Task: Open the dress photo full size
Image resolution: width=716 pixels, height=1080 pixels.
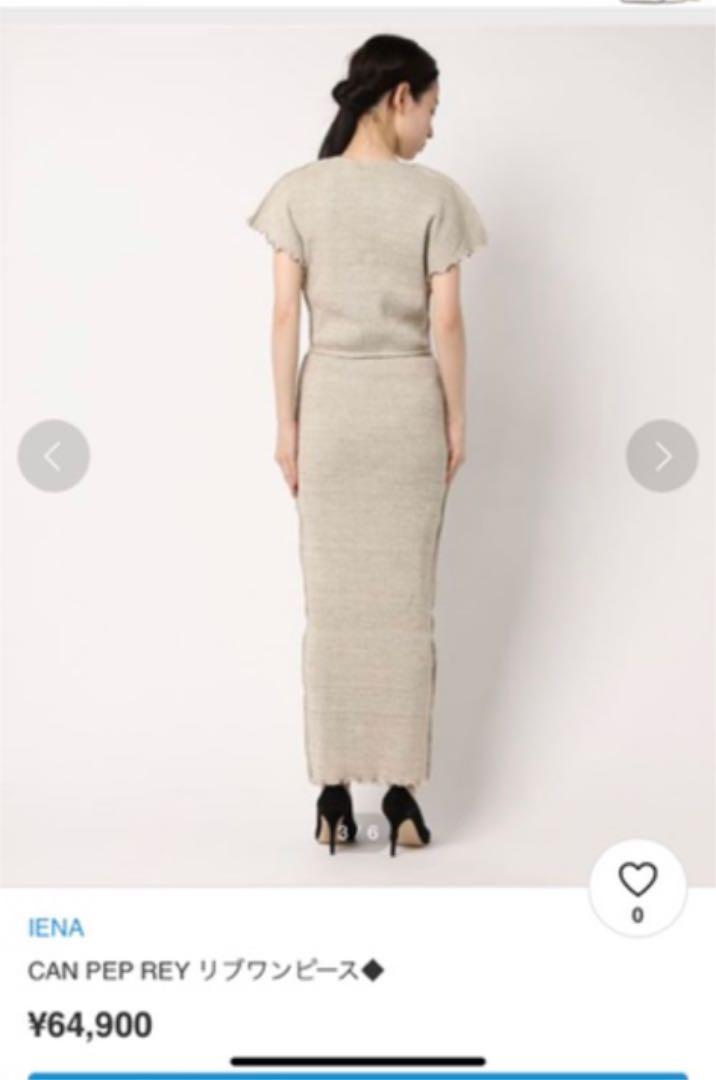Action: pyautogui.click(x=360, y=450)
